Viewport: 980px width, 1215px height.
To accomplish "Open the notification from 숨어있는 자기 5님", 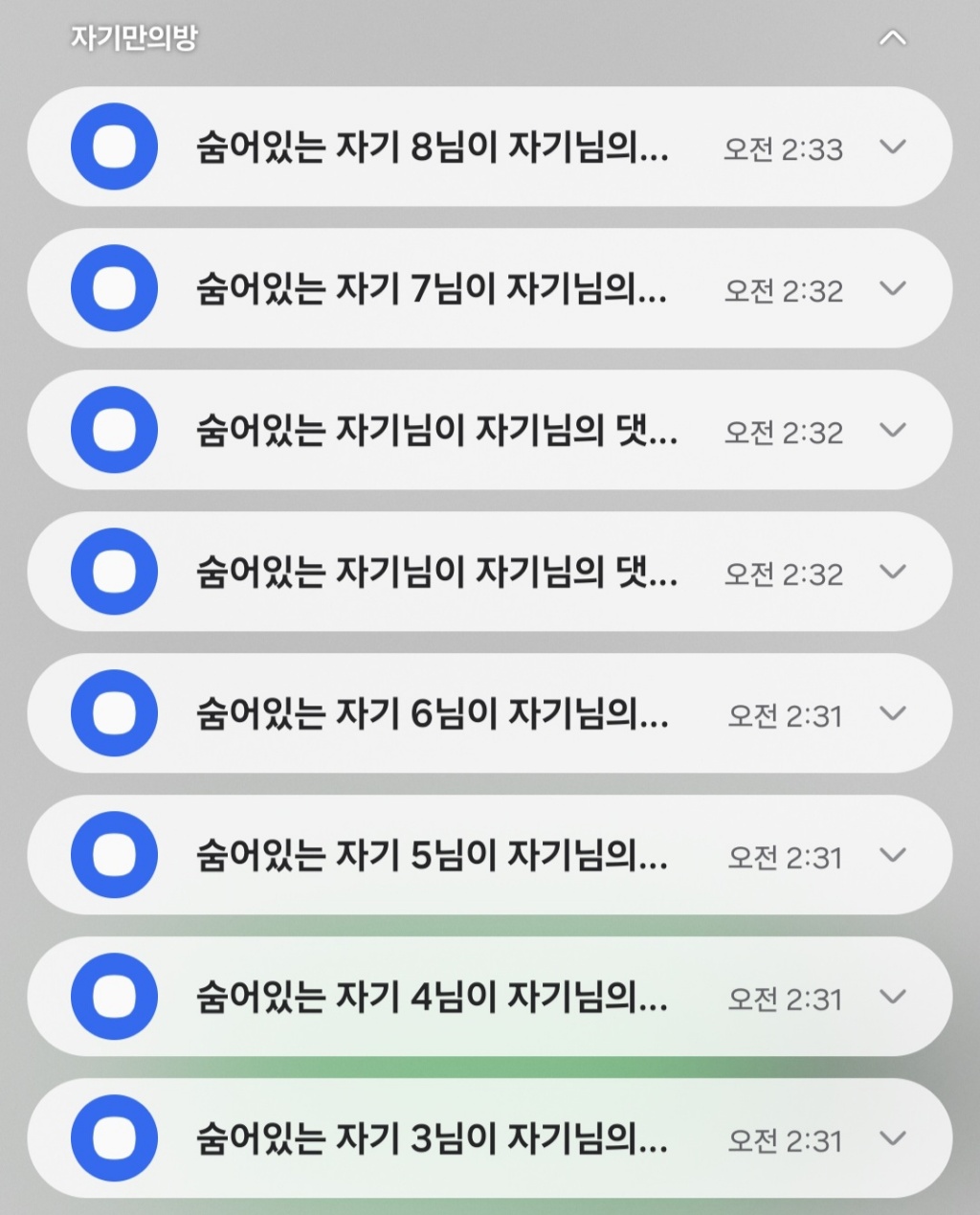I will click(433, 856).
